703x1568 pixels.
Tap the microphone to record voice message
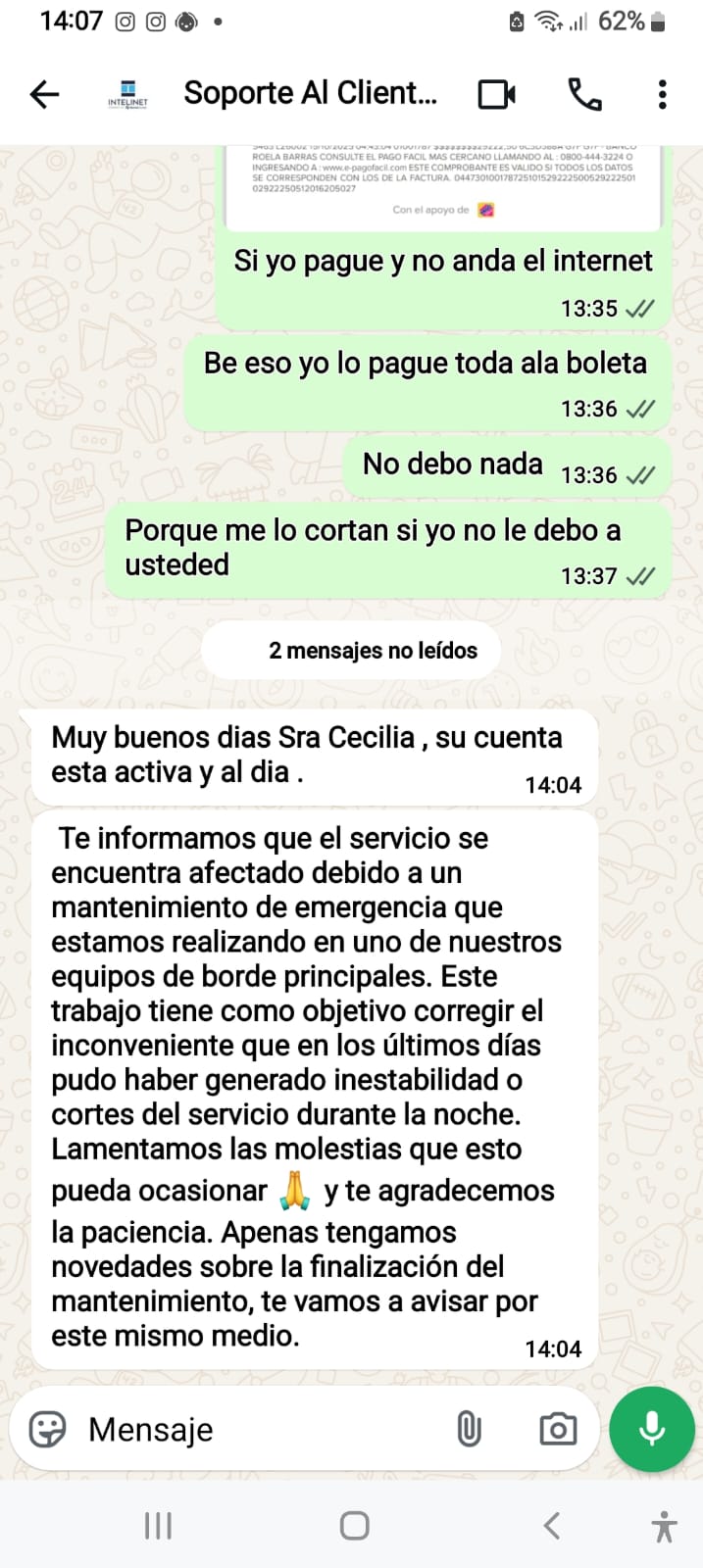point(652,1430)
